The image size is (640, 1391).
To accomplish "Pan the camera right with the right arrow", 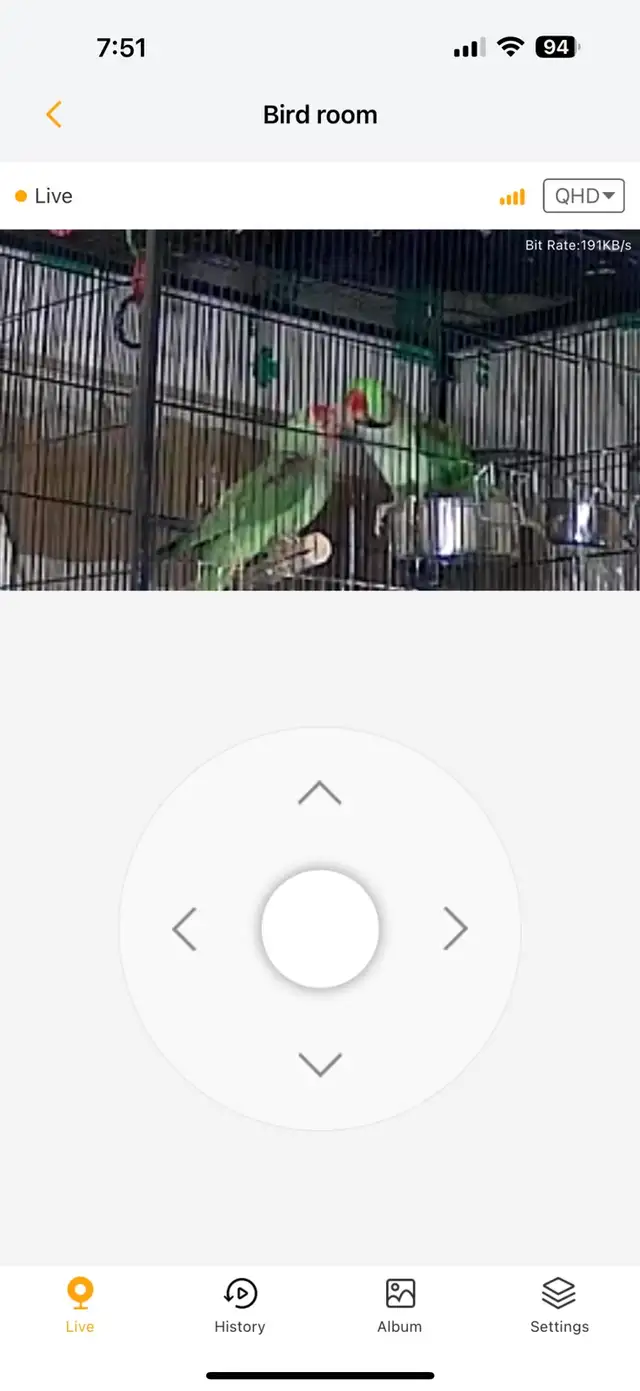I will [x=456, y=929].
